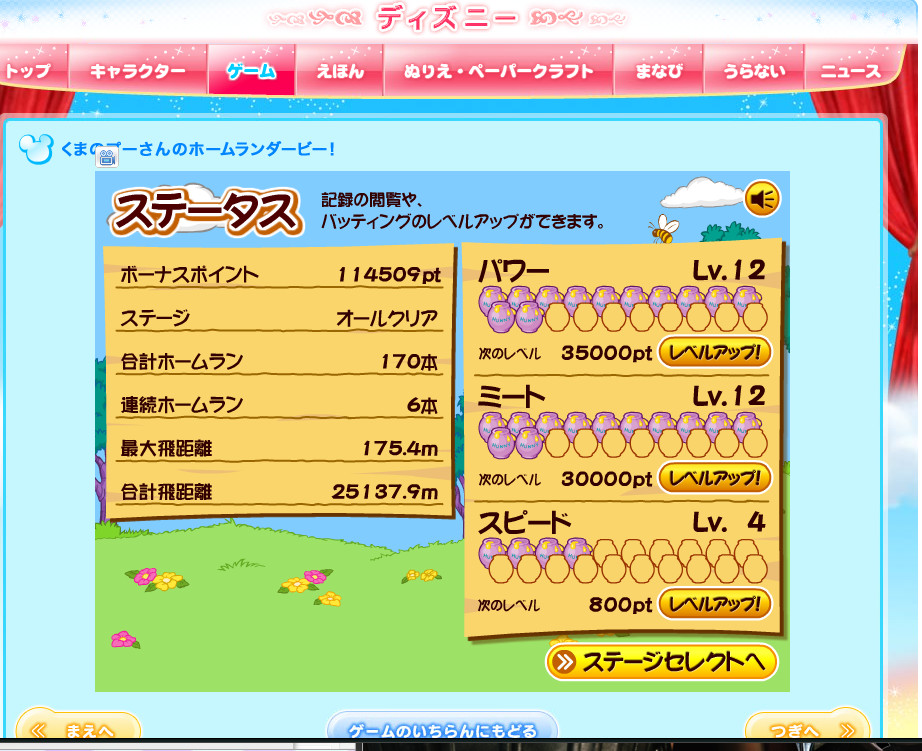Open the ぬりえ・ペーパークラフト tab
This screenshot has height=751, width=922.
(498, 71)
